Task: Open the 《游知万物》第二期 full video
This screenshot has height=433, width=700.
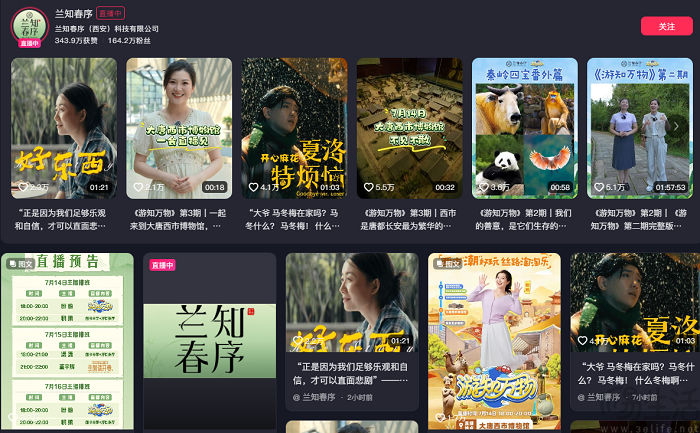Action: pos(638,126)
